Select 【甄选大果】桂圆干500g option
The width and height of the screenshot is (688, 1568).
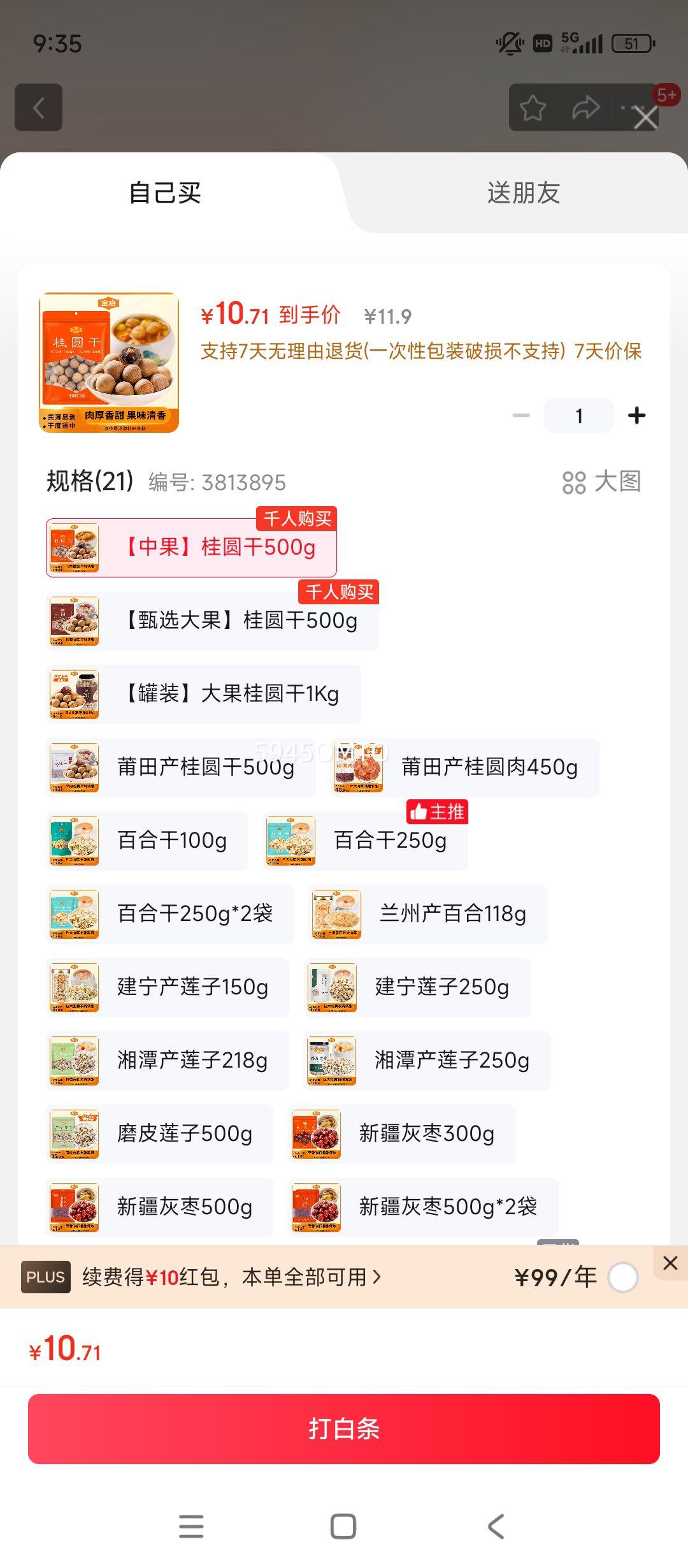tap(212, 621)
